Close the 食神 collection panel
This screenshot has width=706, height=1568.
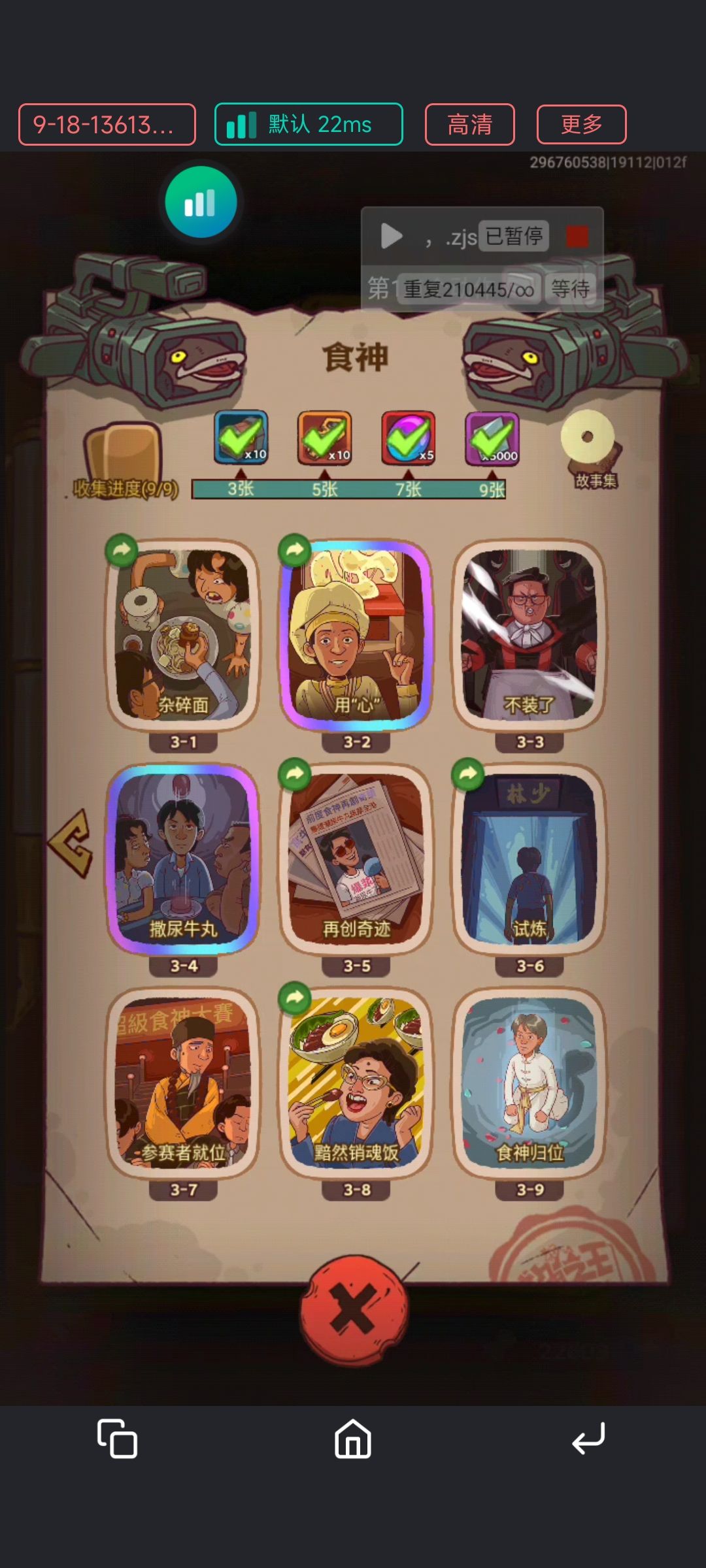coord(354,1309)
